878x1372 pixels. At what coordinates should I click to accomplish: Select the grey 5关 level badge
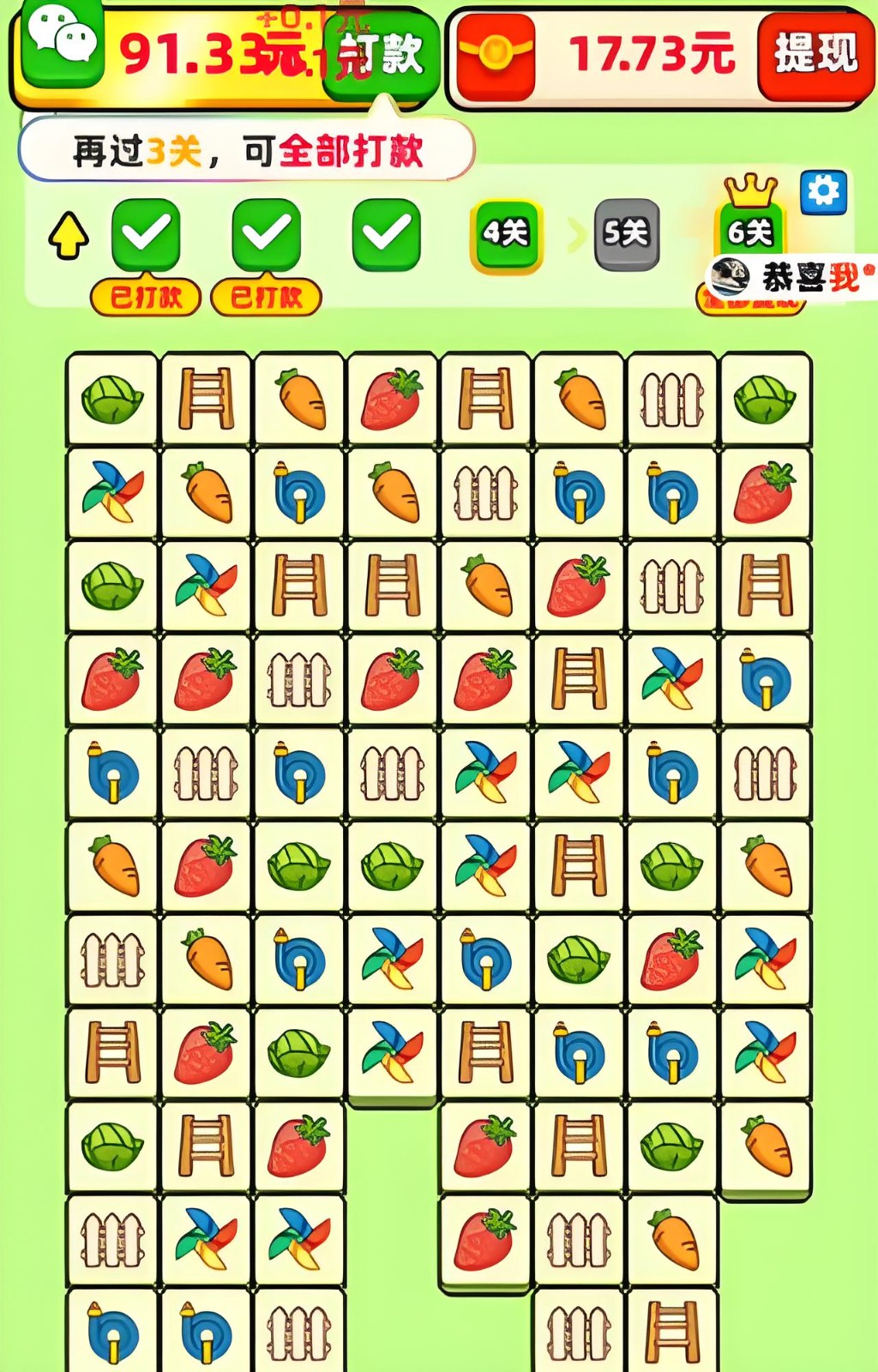(627, 233)
